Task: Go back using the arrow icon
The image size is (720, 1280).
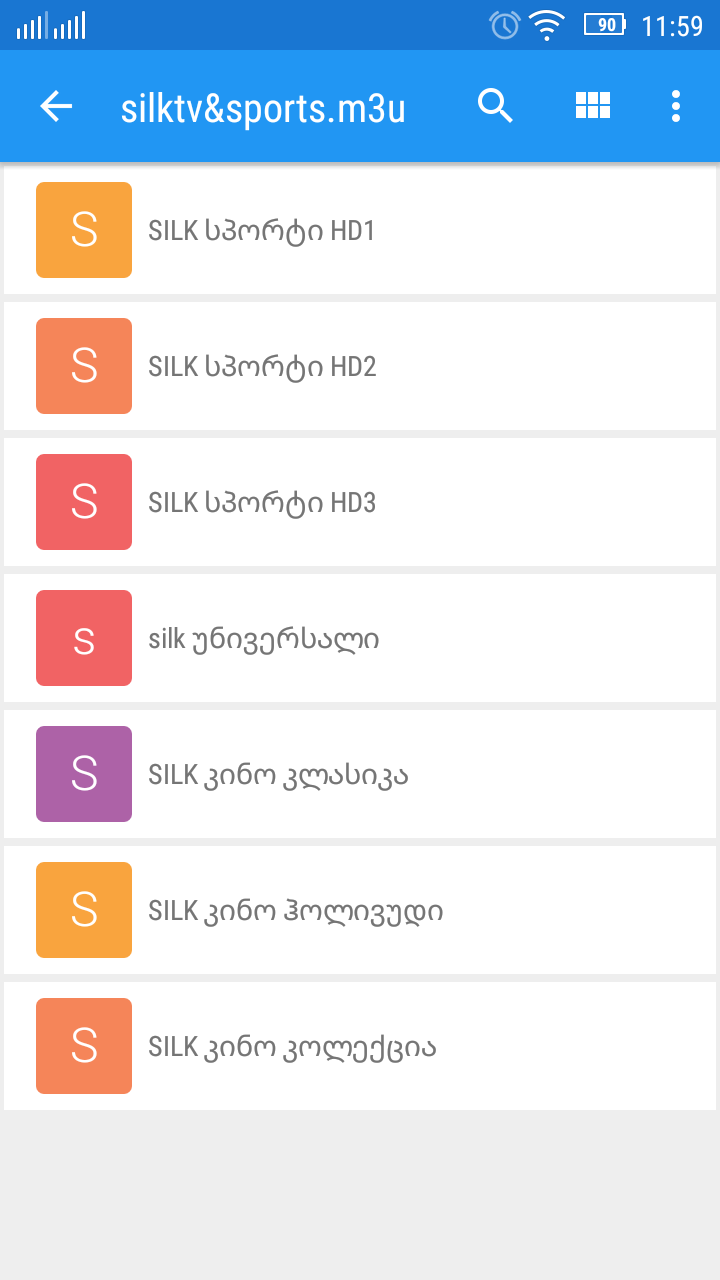Action: click(x=56, y=106)
